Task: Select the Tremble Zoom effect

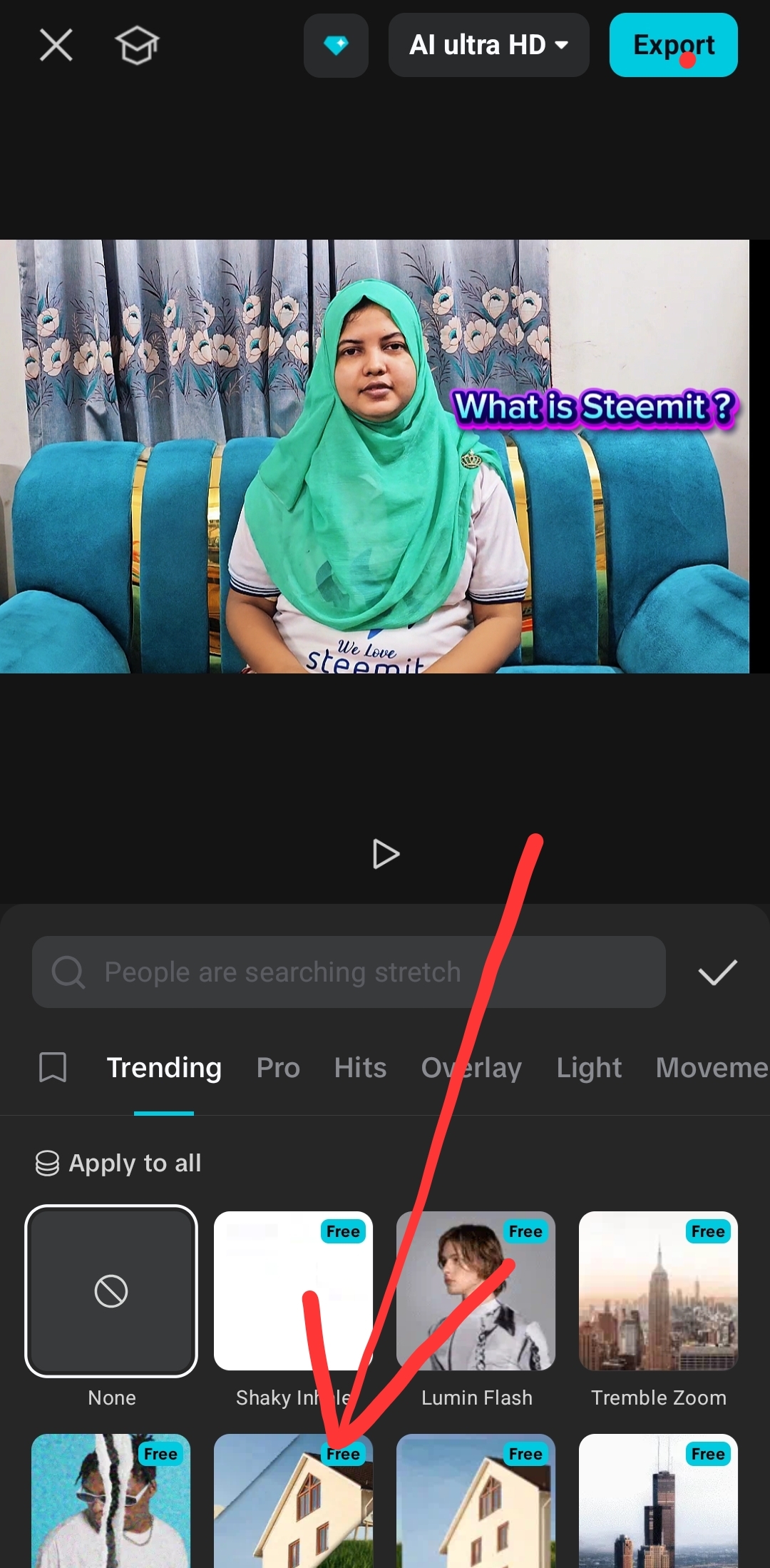Action: tap(659, 1290)
